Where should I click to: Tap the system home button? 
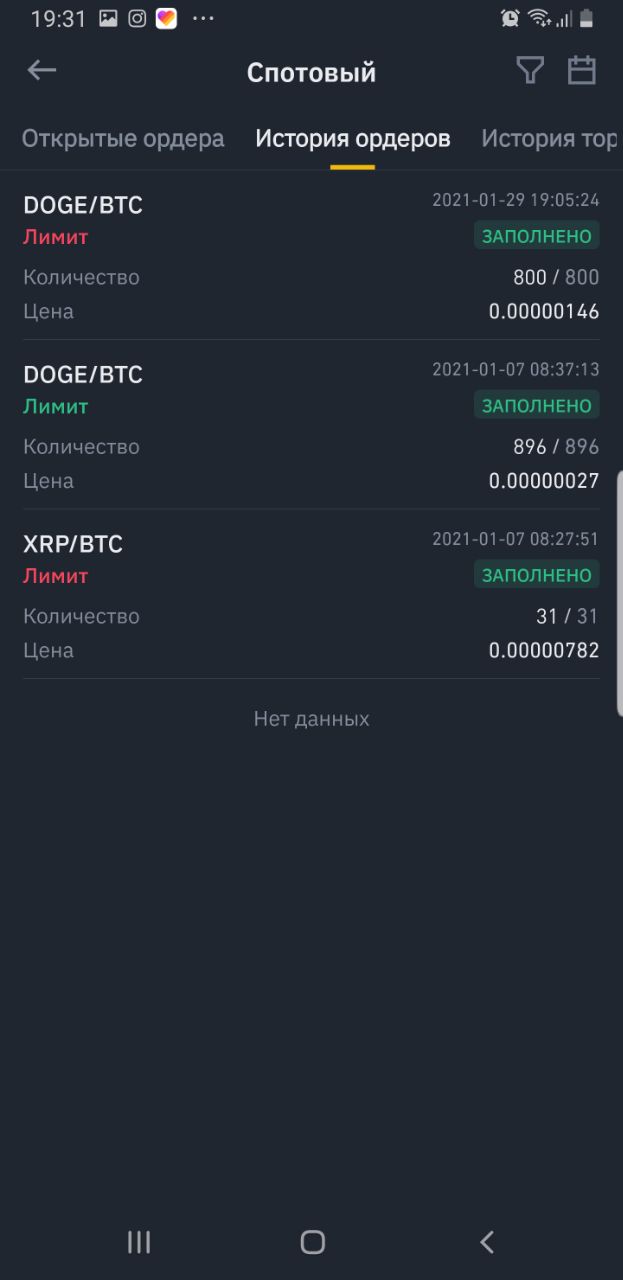(x=313, y=1242)
